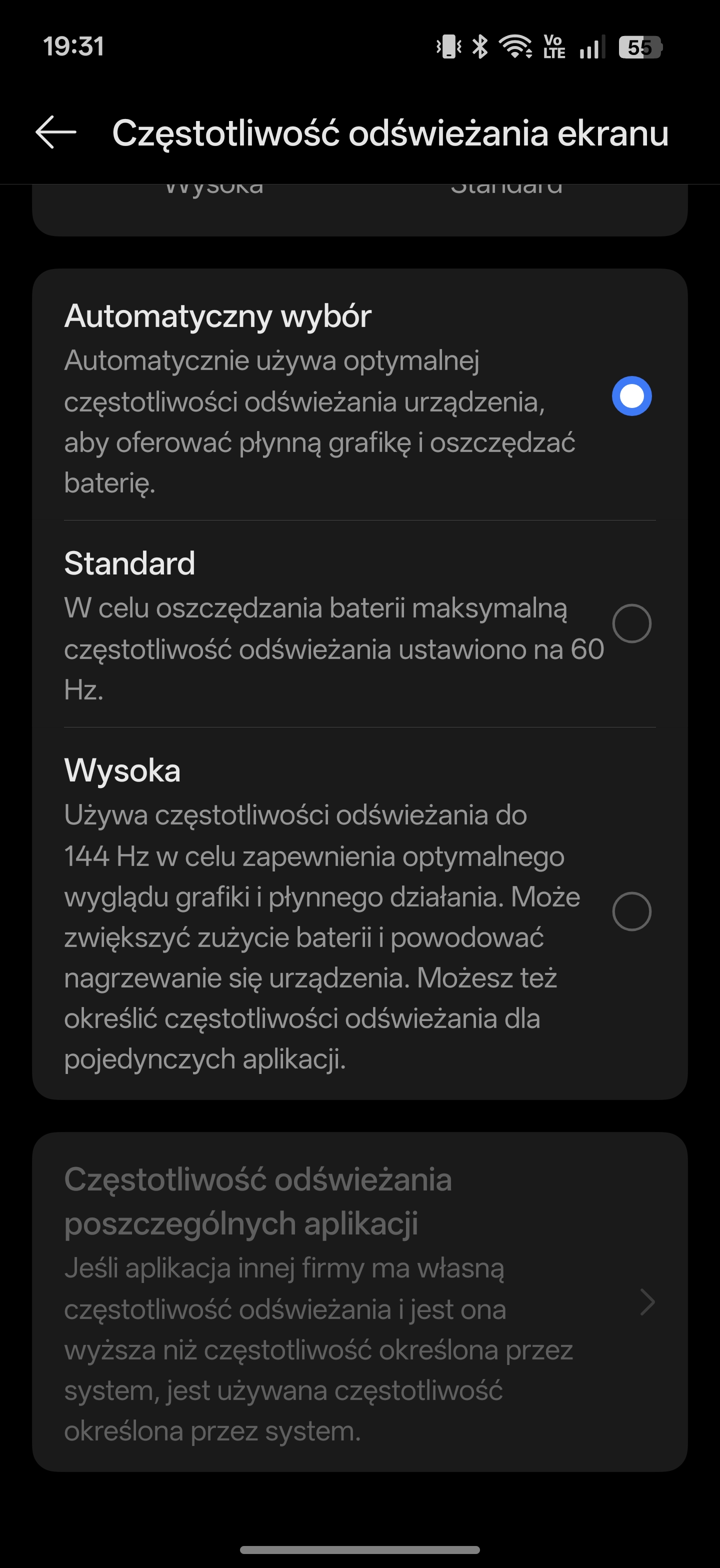Select the Automatyczny wybór option
The width and height of the screenshot is (720, 1568).
[631, 396]
